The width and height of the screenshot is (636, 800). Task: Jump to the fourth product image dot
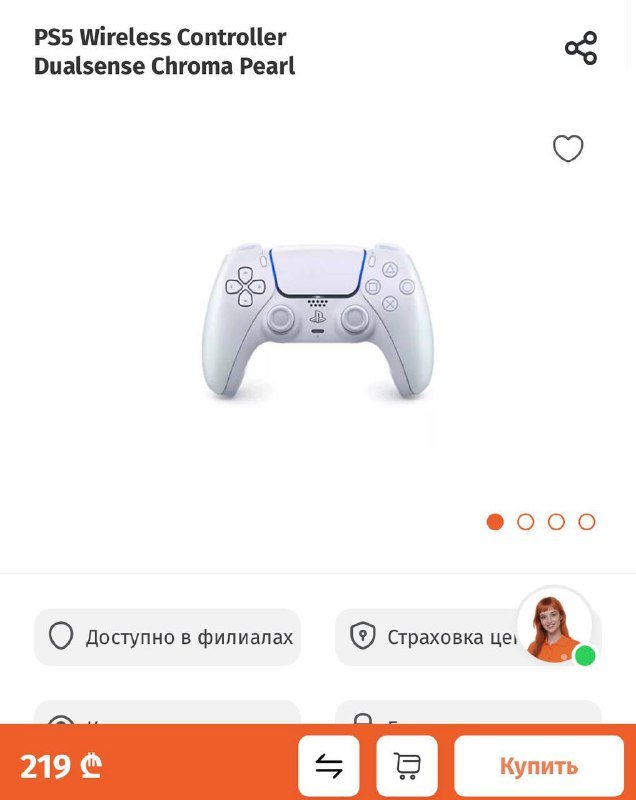pos(587,521)
